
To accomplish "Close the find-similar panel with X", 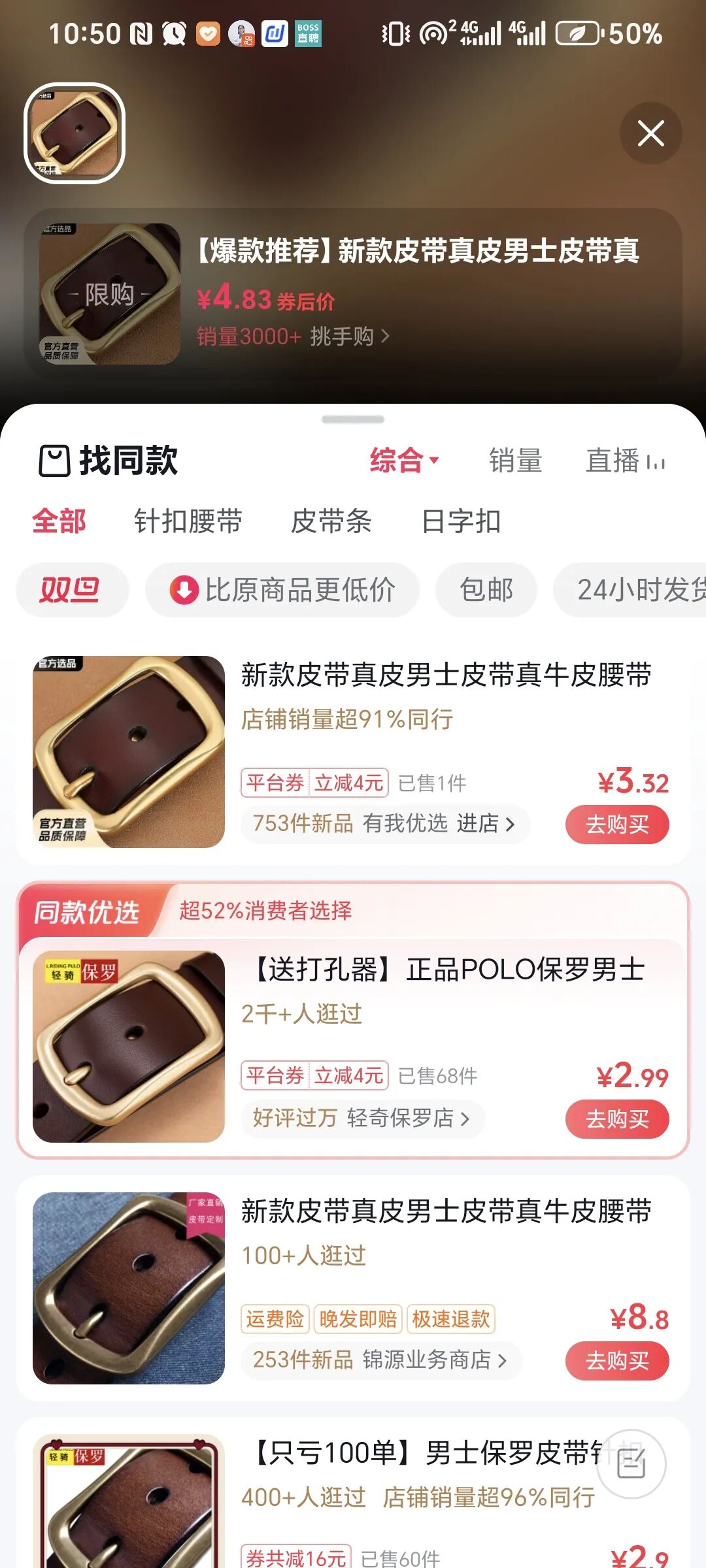I will 650,133.
